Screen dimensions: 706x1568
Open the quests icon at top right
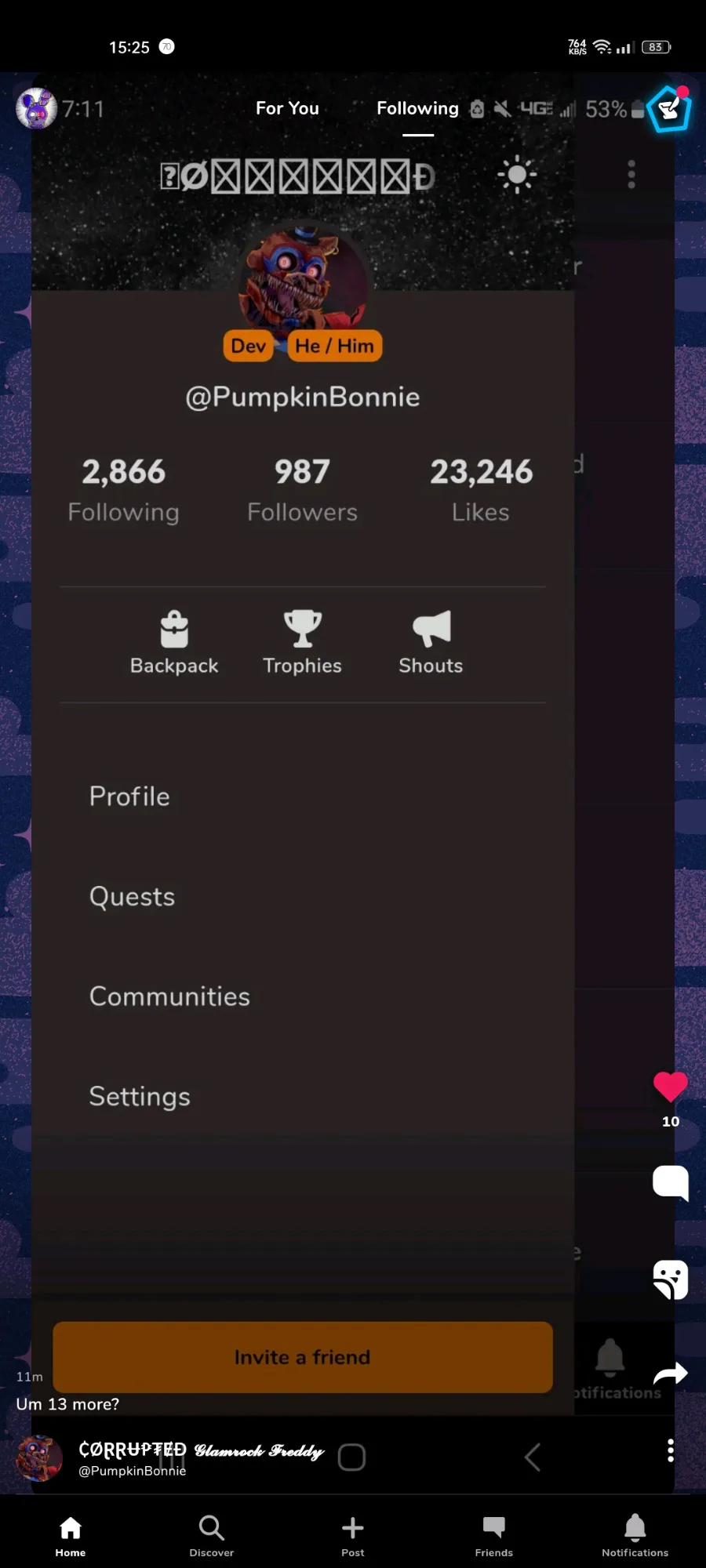pos(669,108)
